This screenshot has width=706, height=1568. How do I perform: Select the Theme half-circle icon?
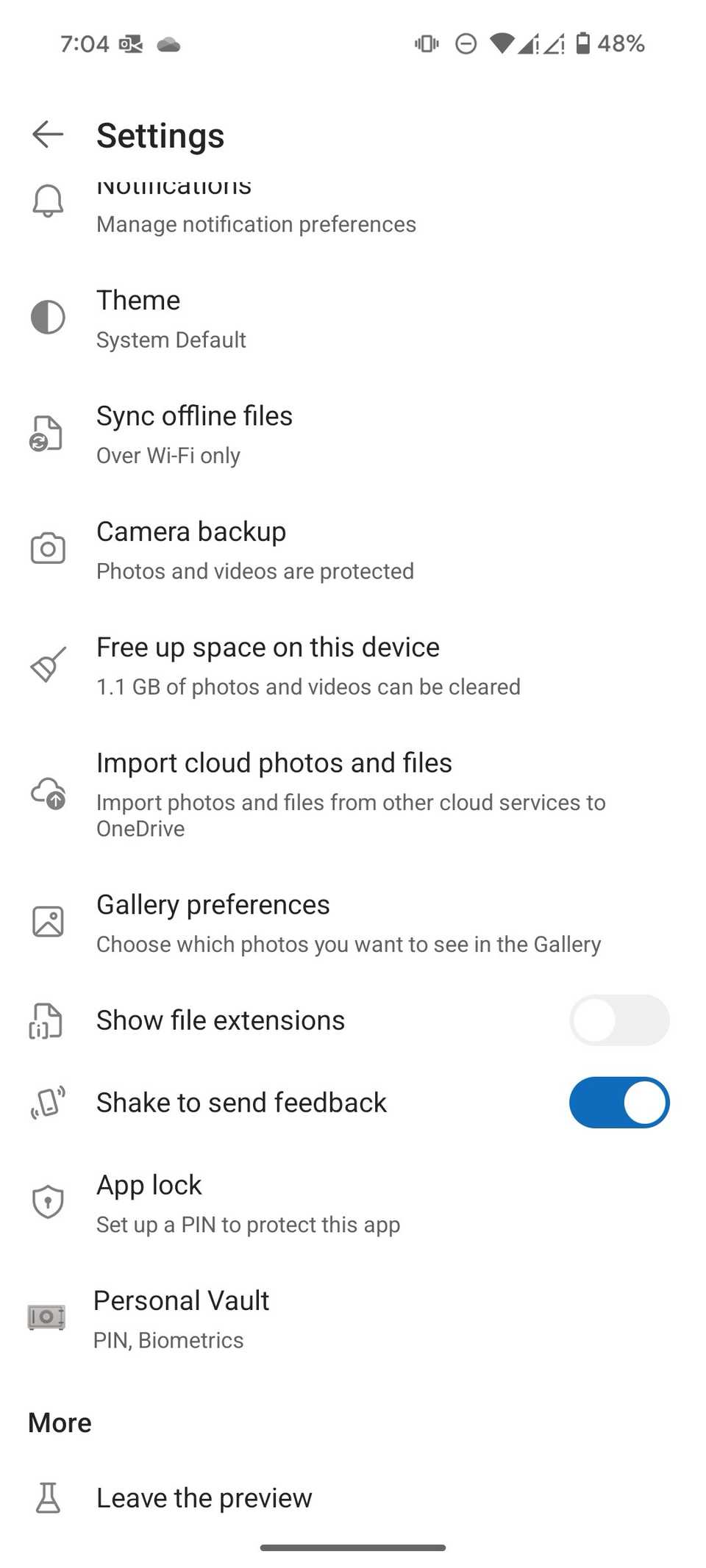click(x=47, y=318)
